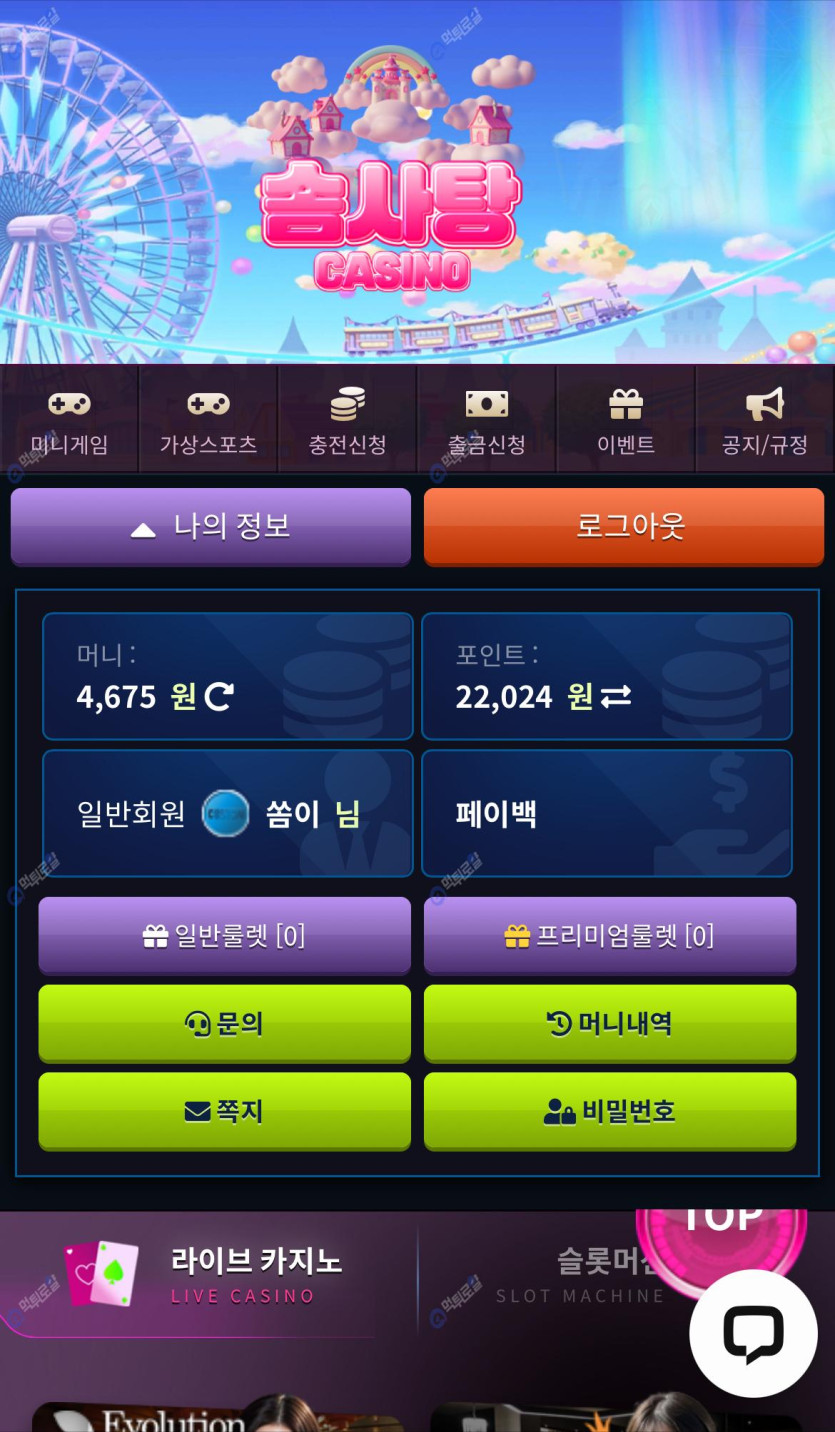Open the 페이백 card
Image resolution: width=835 pixels, height=1432 pixels.
(x=607, y=813)
